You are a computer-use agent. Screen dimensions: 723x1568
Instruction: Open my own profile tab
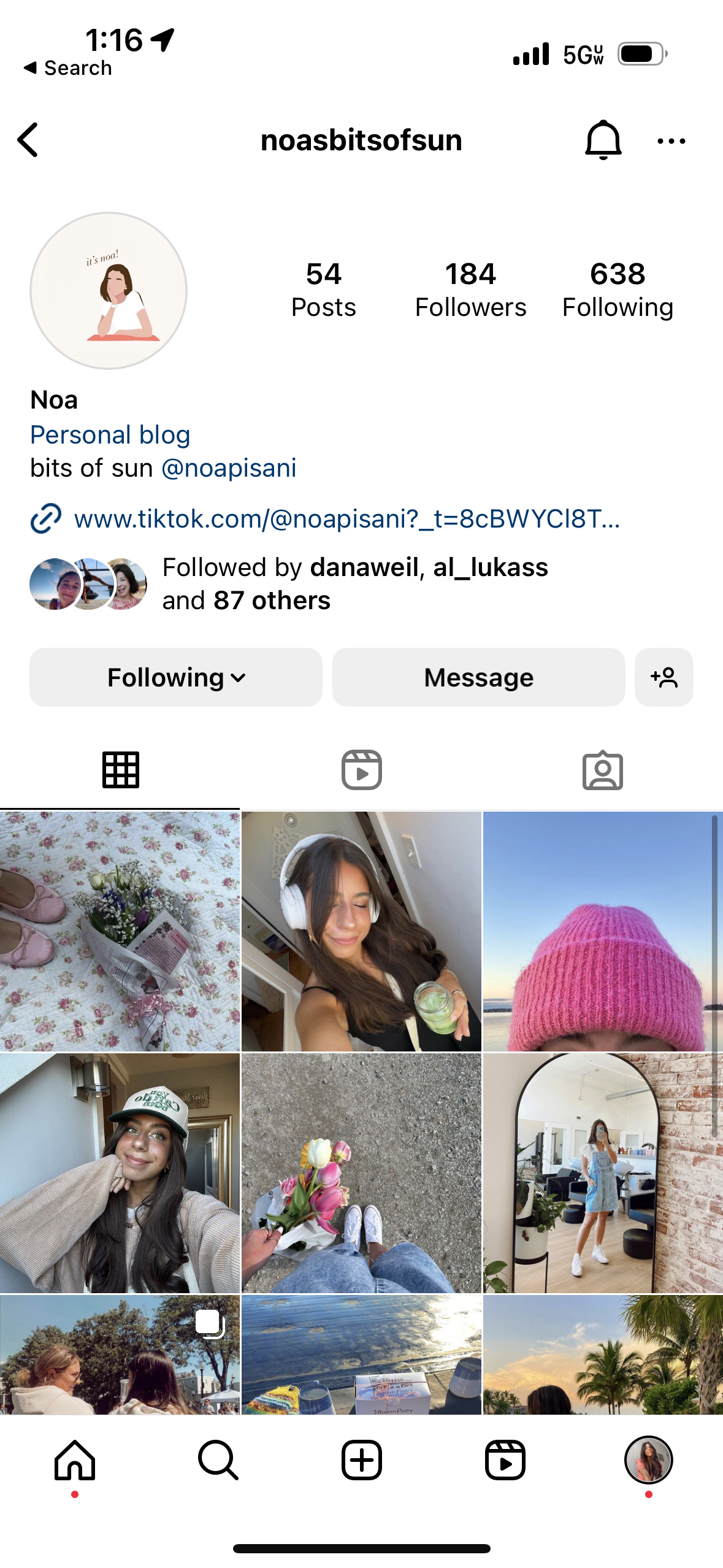click(x=648, y=1460)
